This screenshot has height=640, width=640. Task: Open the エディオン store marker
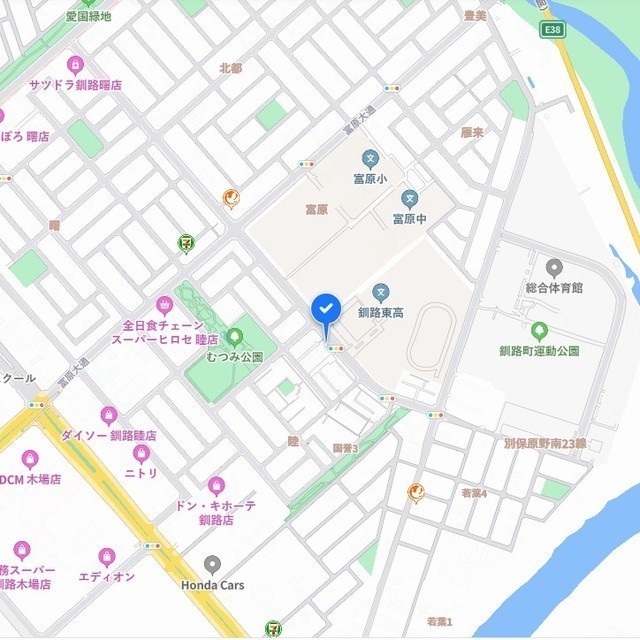[107, 557]
